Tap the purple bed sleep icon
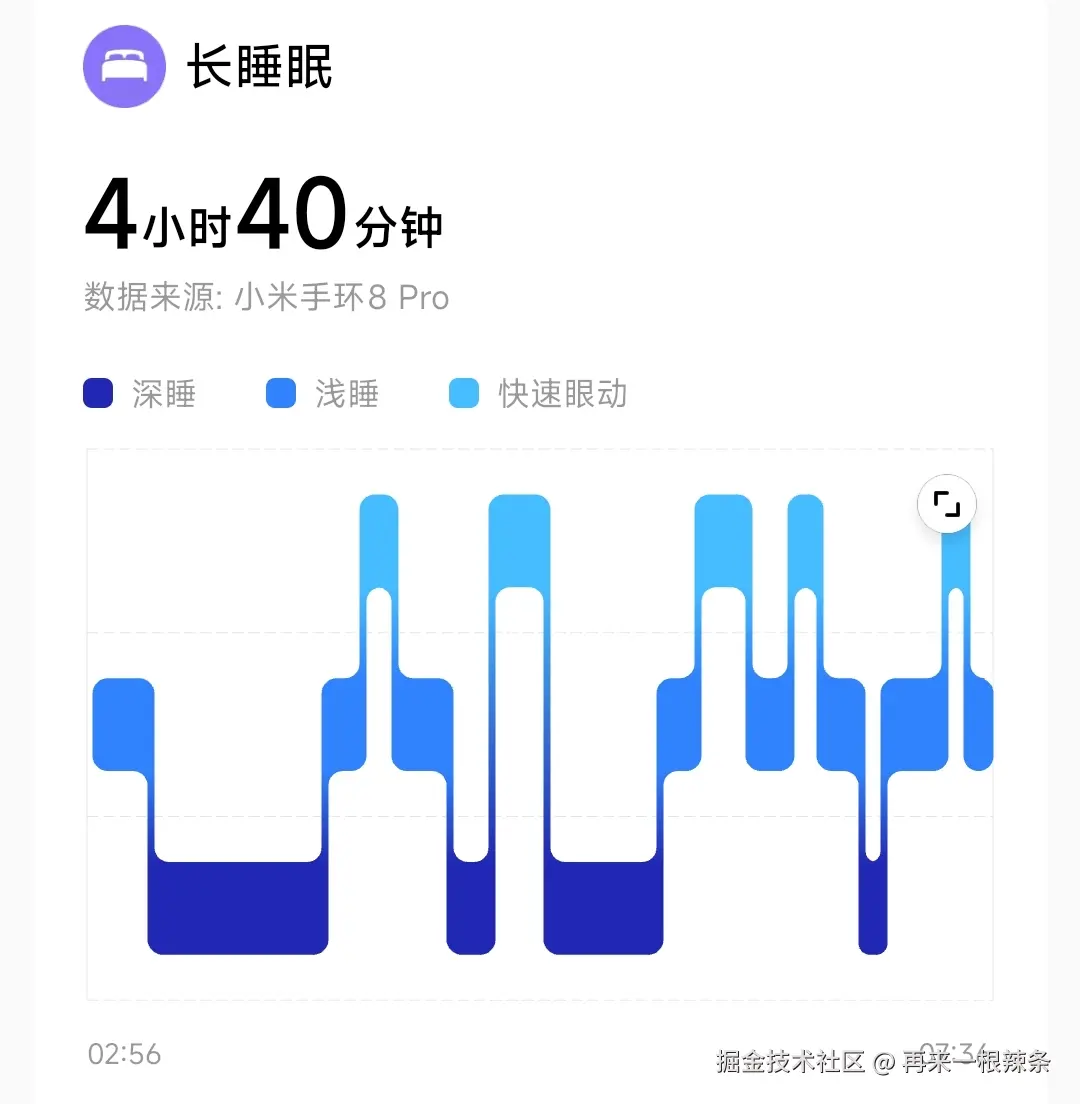The image size is (1080, 1104). tap(124, 66)
